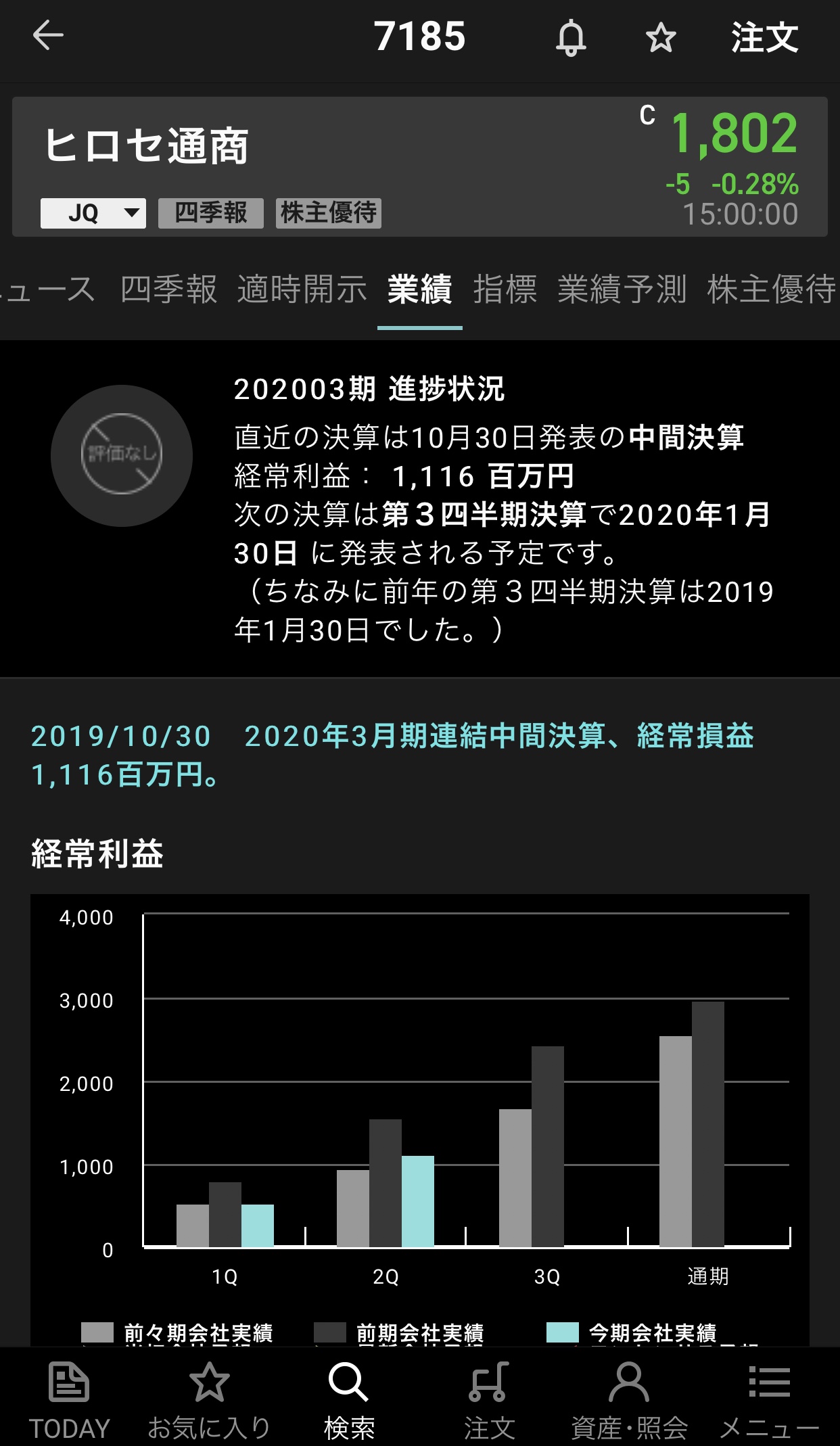Open the 2019/10/30 earnings news link
Image resolution: width=840 pixels, height=1446 pixels.
tap(392, 755)
